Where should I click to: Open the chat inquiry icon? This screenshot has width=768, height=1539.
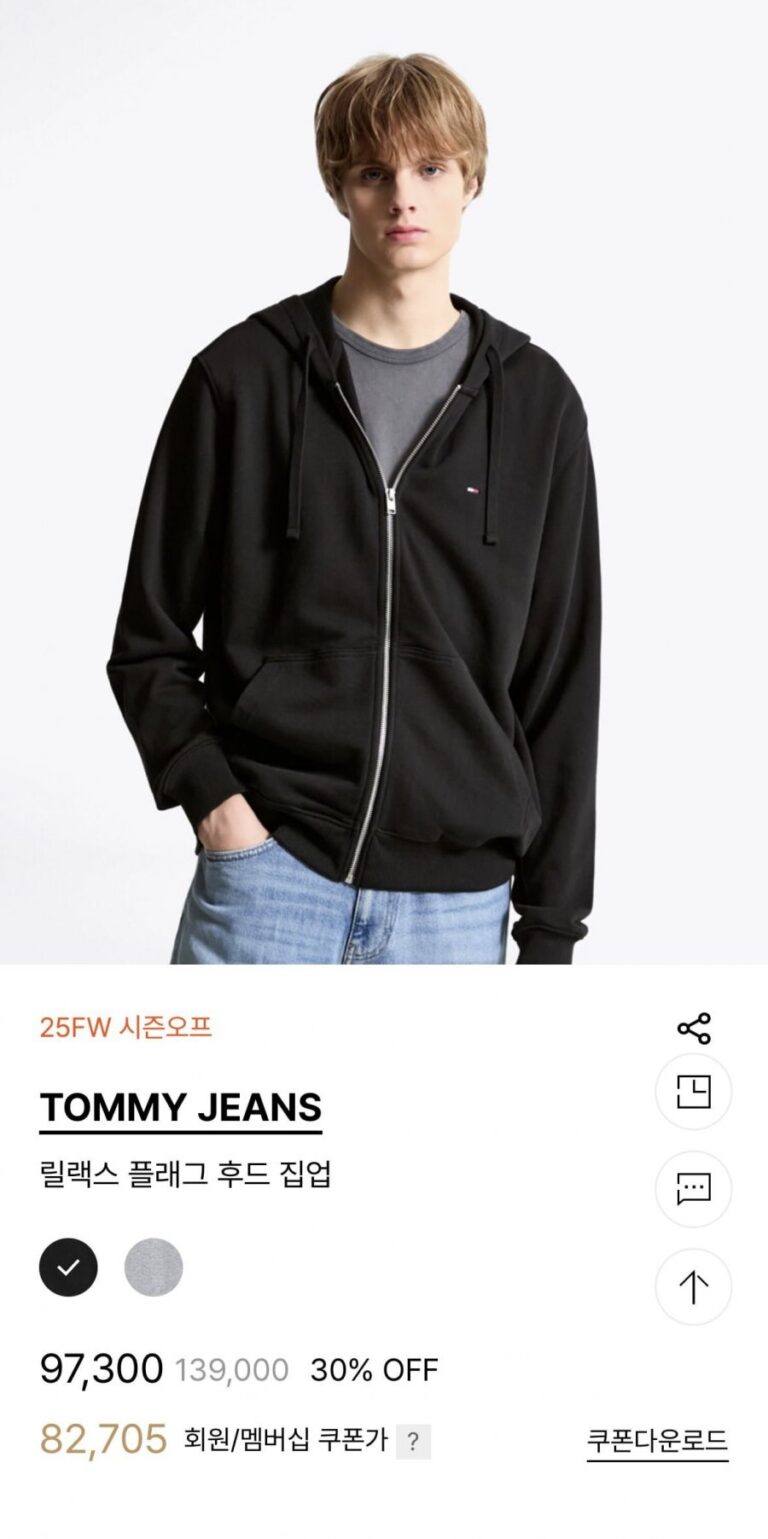(693, 1189)
